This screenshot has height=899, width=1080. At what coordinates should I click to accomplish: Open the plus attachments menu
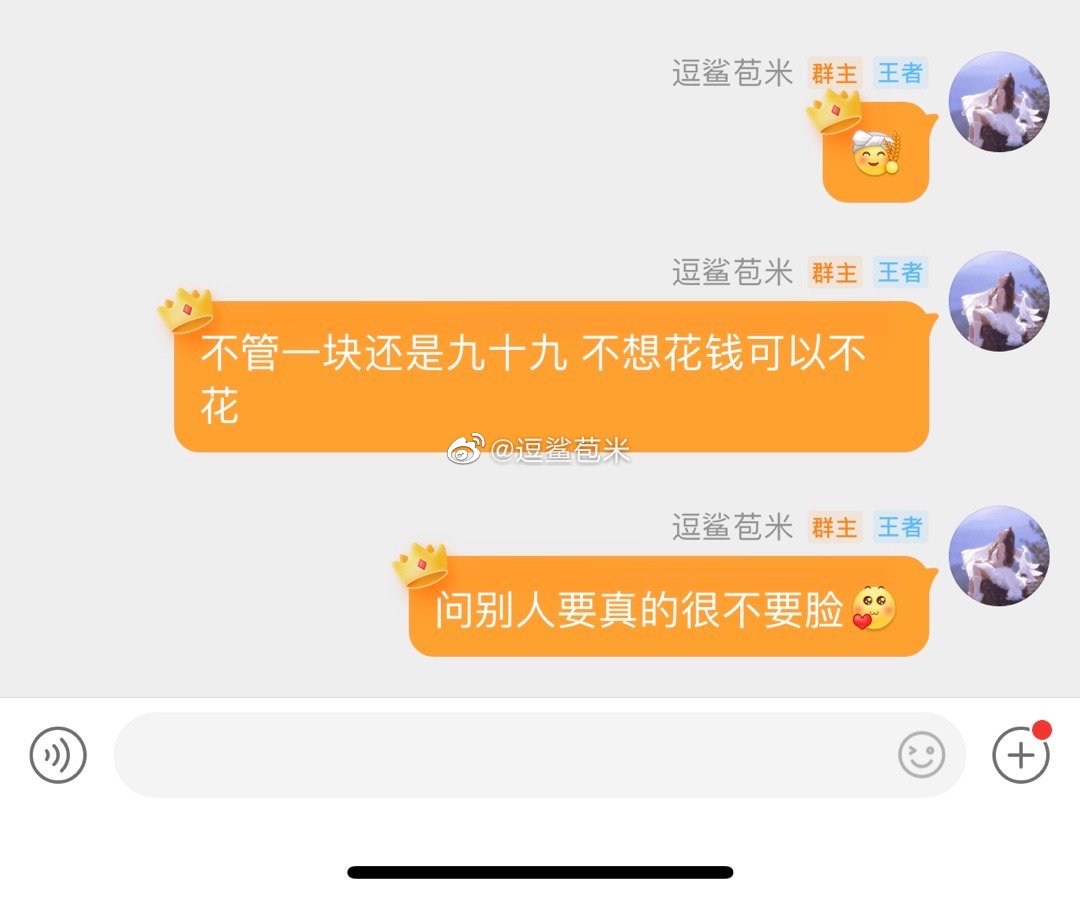click(x=1020, y=755)
